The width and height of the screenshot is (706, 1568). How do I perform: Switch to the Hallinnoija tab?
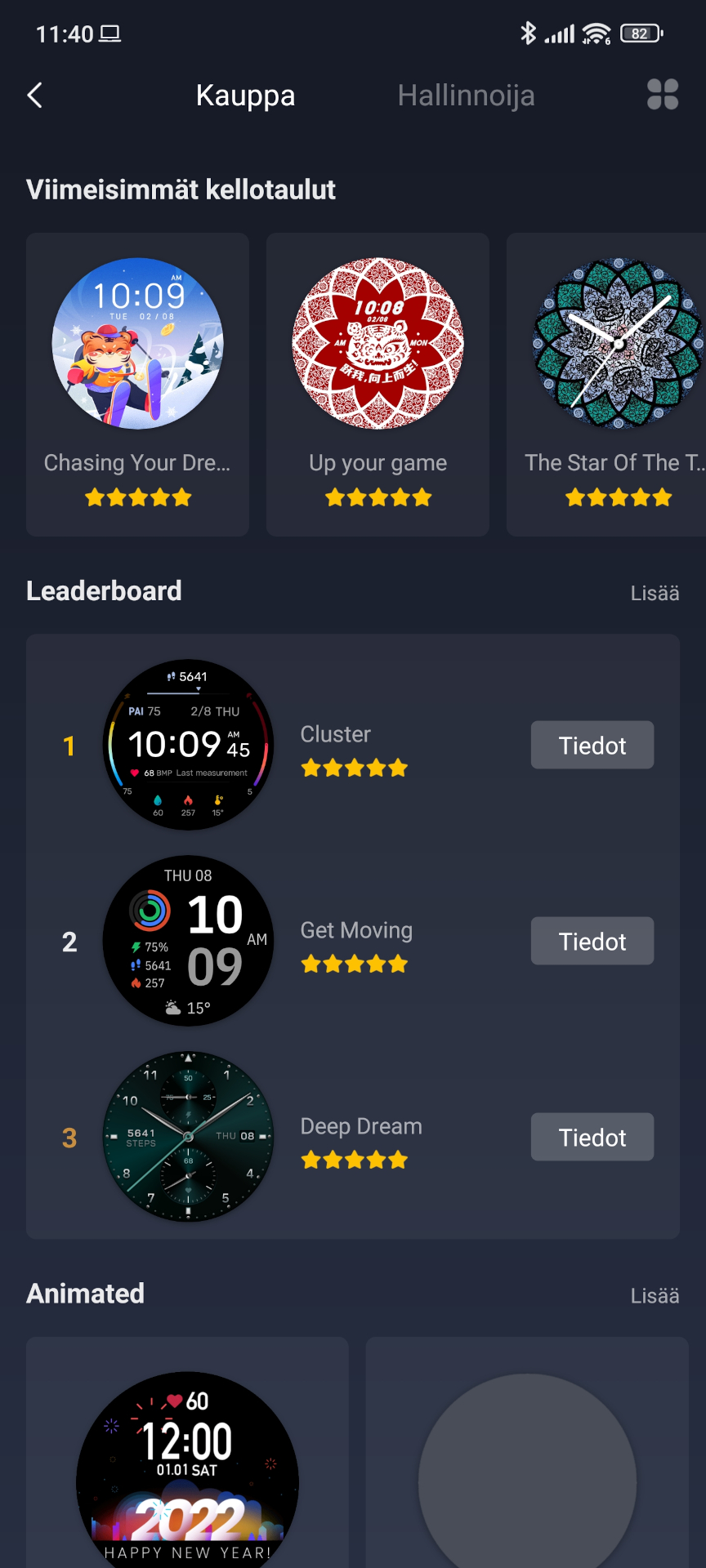click(466, 96)
